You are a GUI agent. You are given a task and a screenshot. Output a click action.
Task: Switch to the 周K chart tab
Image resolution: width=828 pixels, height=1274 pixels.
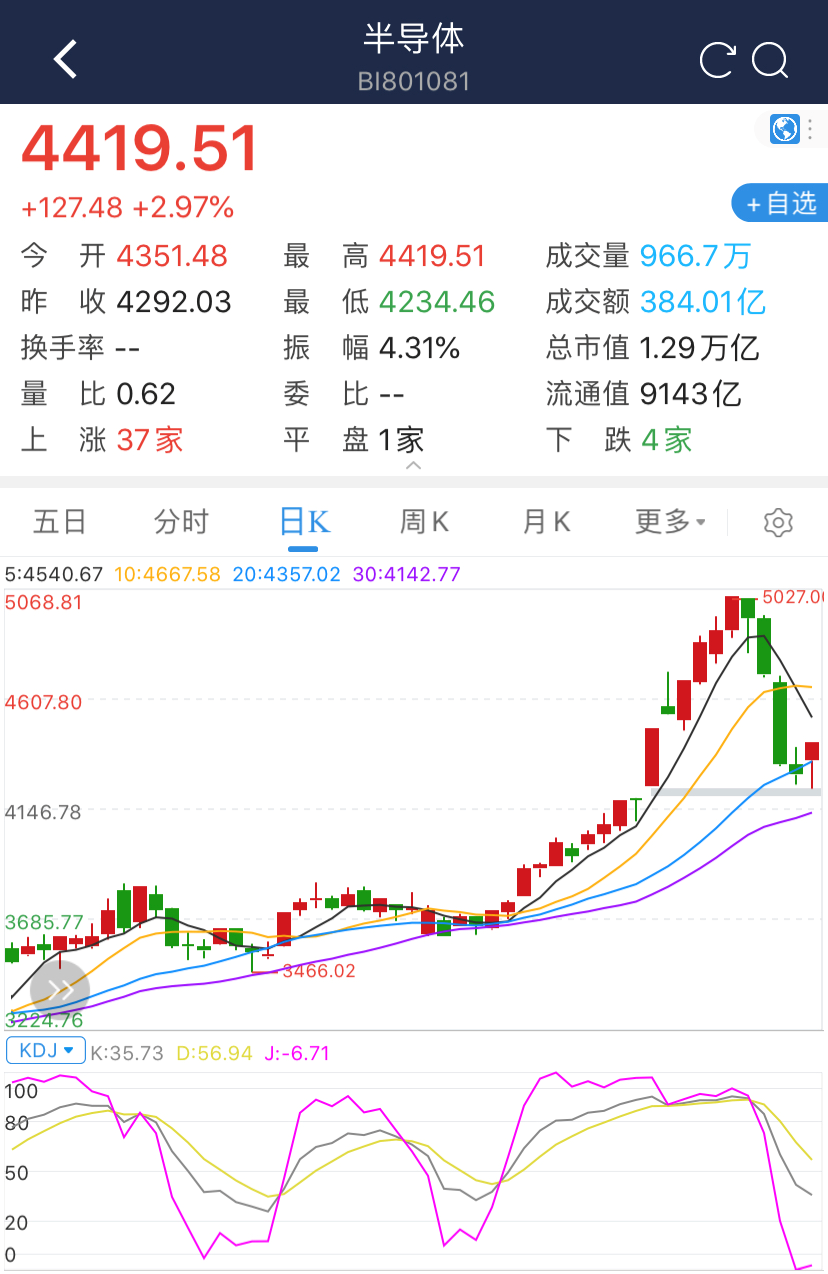(x=424, y=521)
